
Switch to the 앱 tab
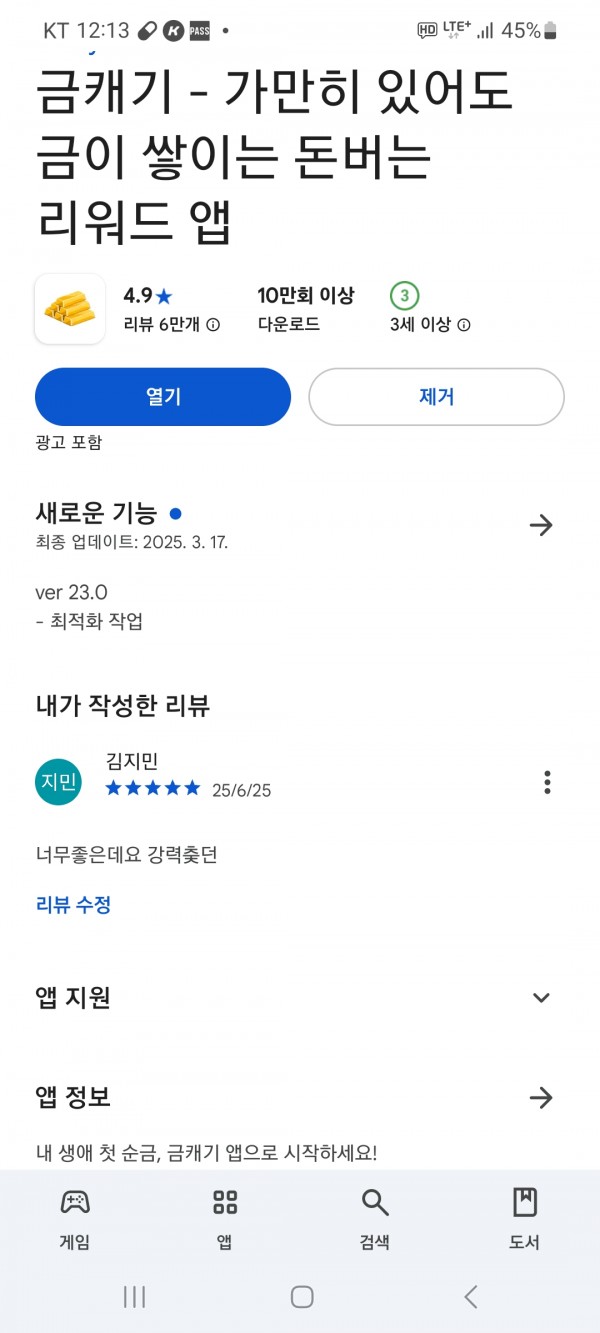tap(225, 1220)
